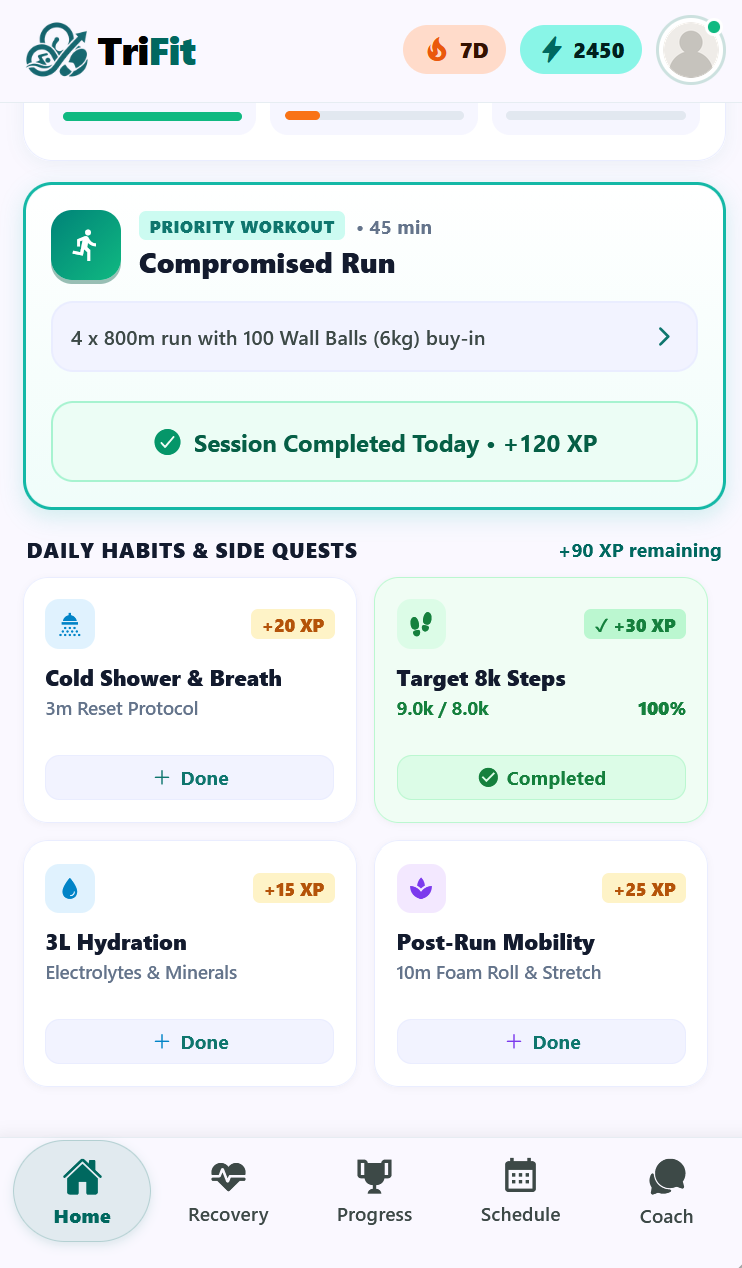Mark 3L Hydration as done
This screenshot has height=1268, width=742.
coord(189,1042)
